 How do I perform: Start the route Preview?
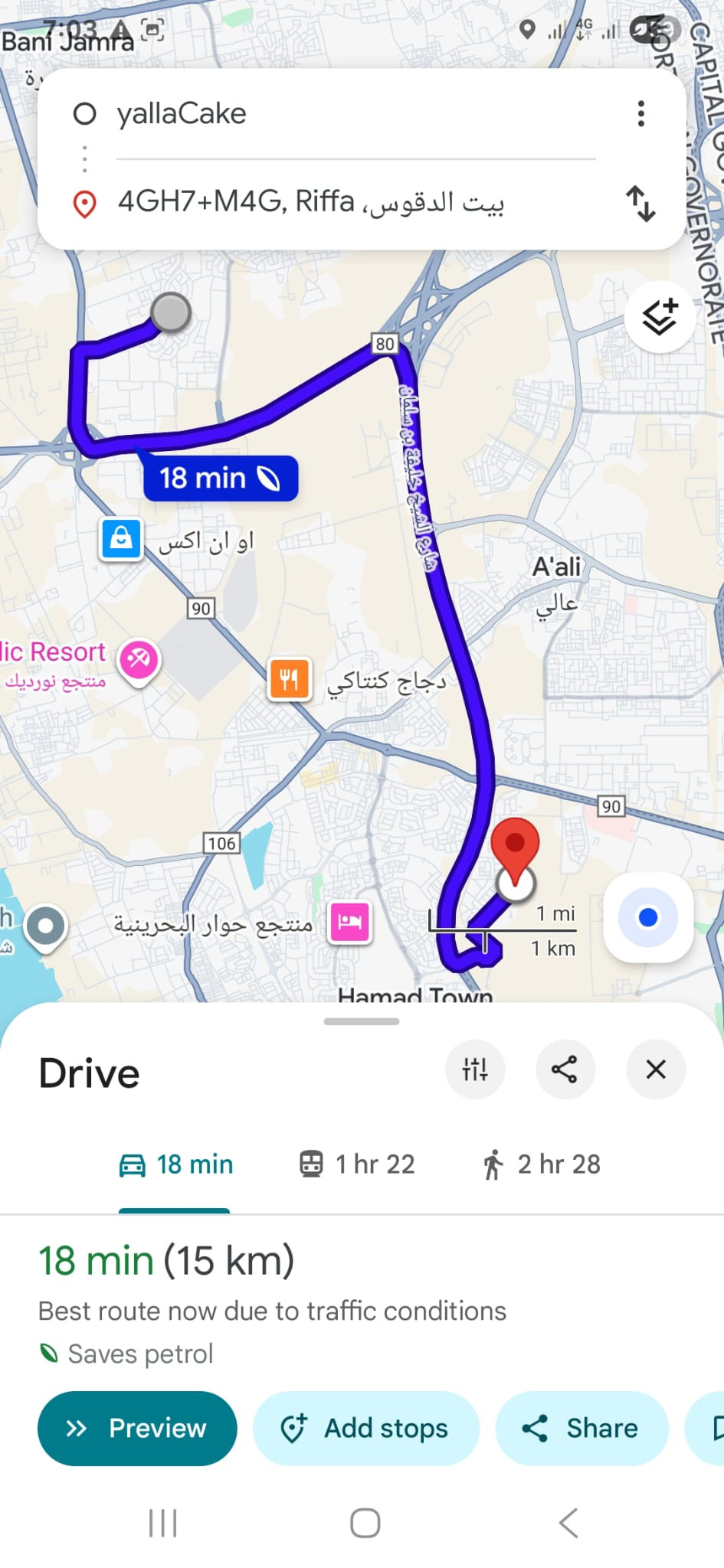tap(137, 1428)
